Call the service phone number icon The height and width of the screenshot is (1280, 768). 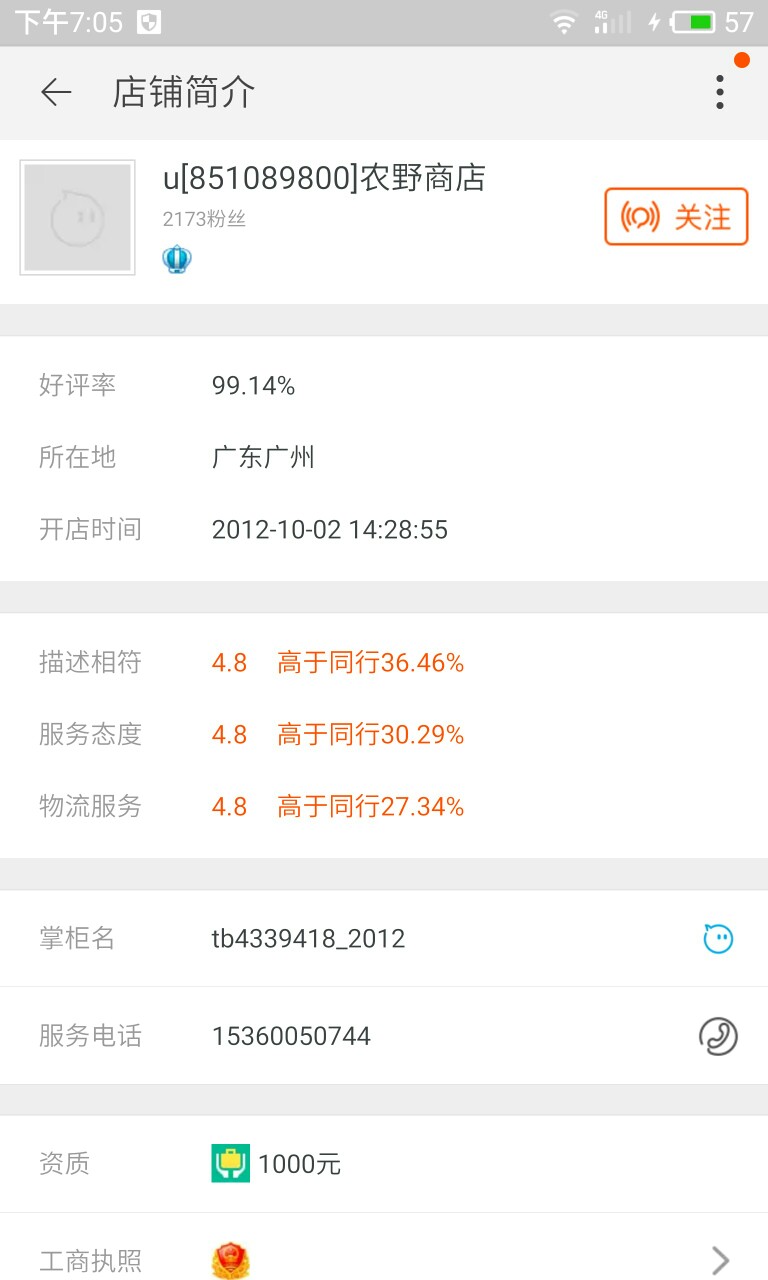(x=718, y=1036)
